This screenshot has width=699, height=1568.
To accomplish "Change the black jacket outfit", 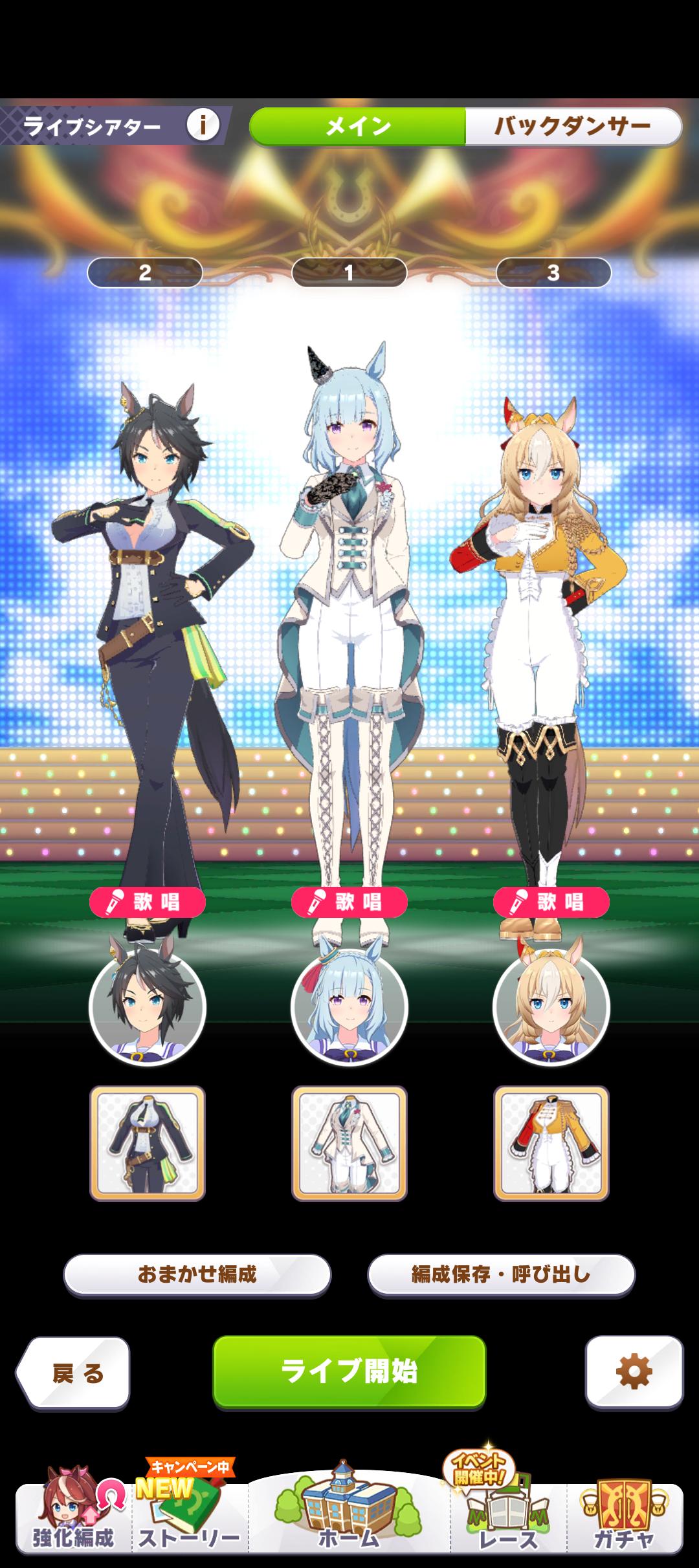I will pos(148,1143).
